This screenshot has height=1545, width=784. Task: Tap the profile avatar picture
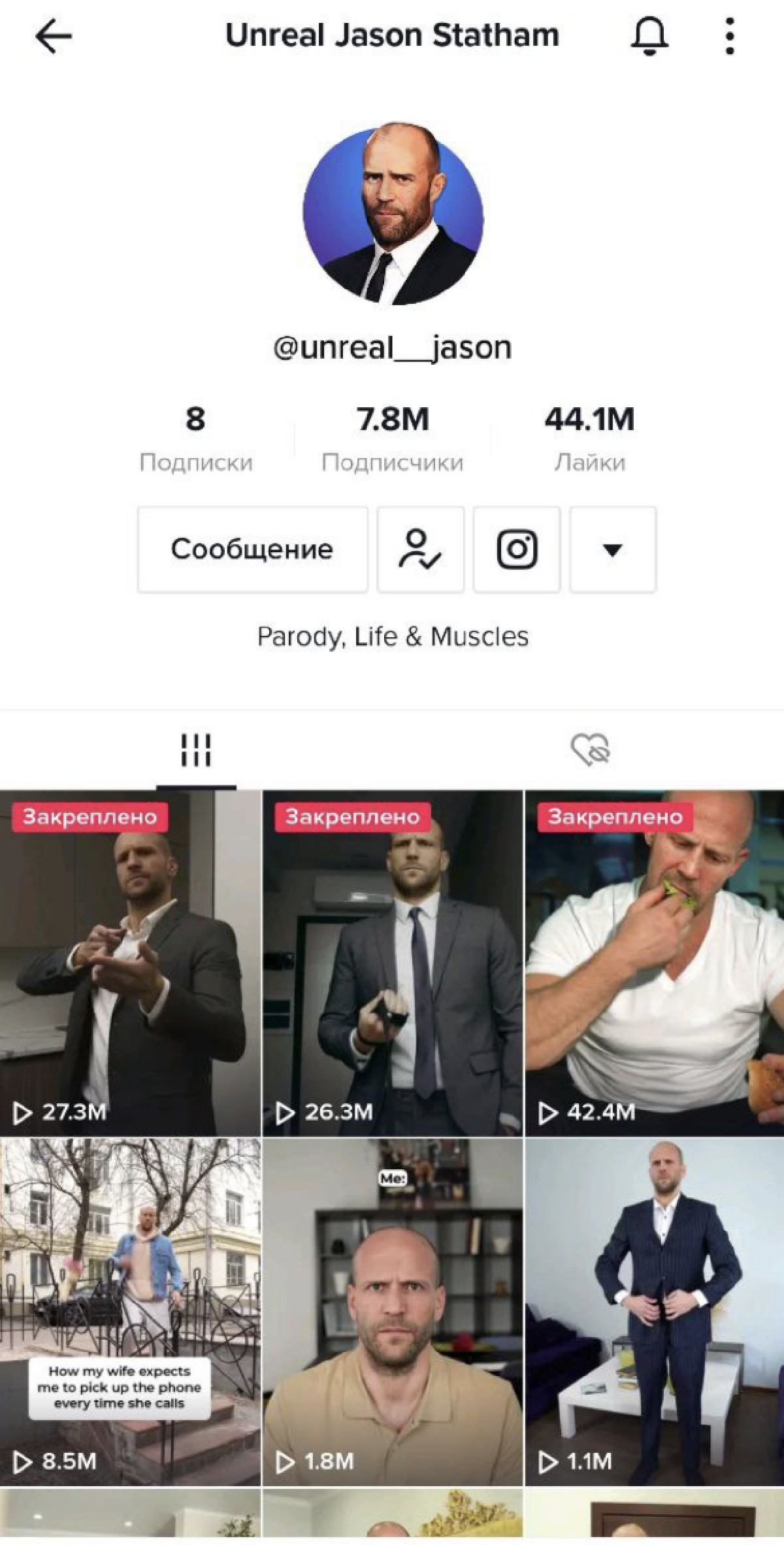tap(393, 213)
